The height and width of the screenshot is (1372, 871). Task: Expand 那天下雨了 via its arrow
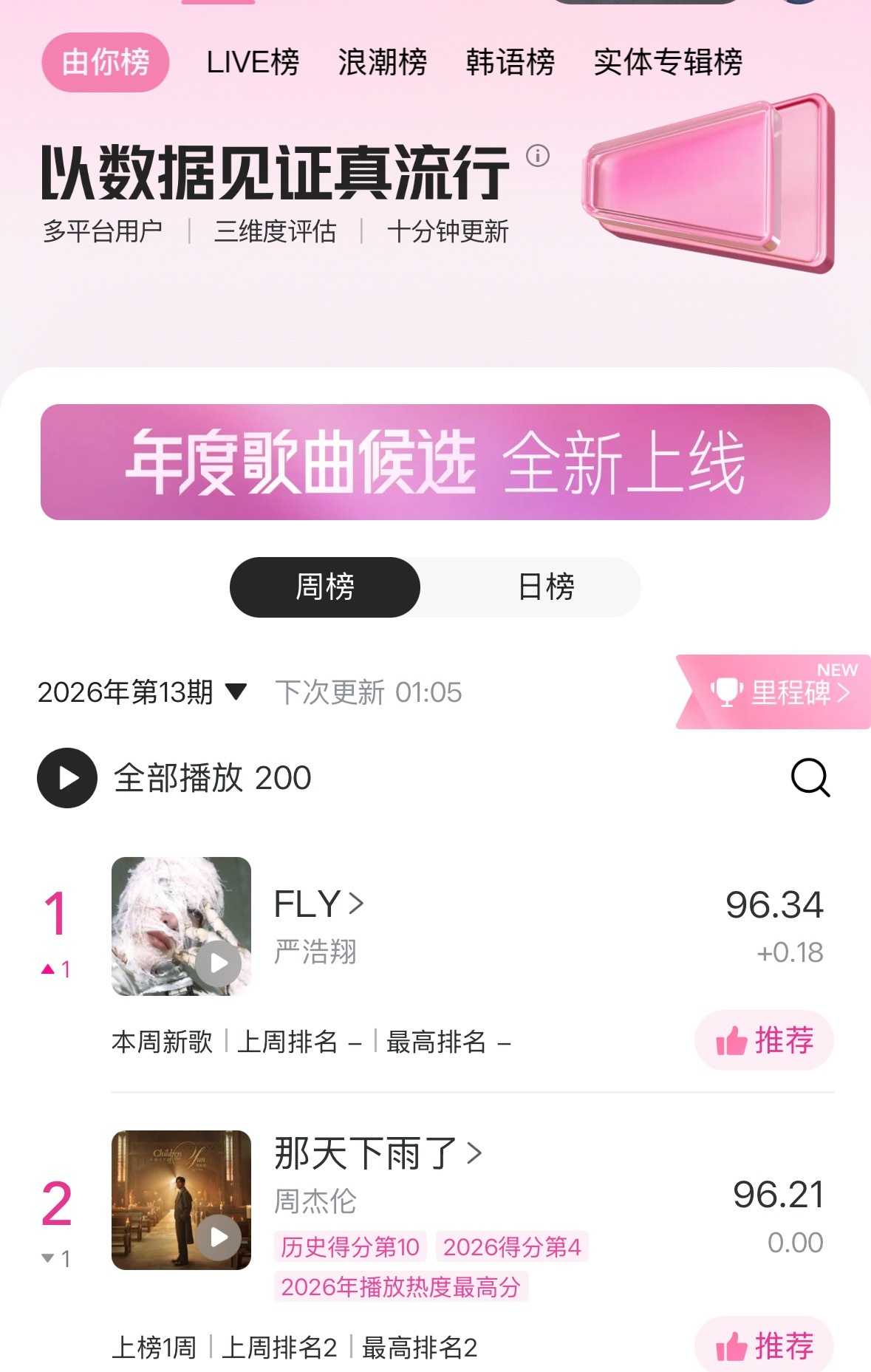tap(477, 1153)
